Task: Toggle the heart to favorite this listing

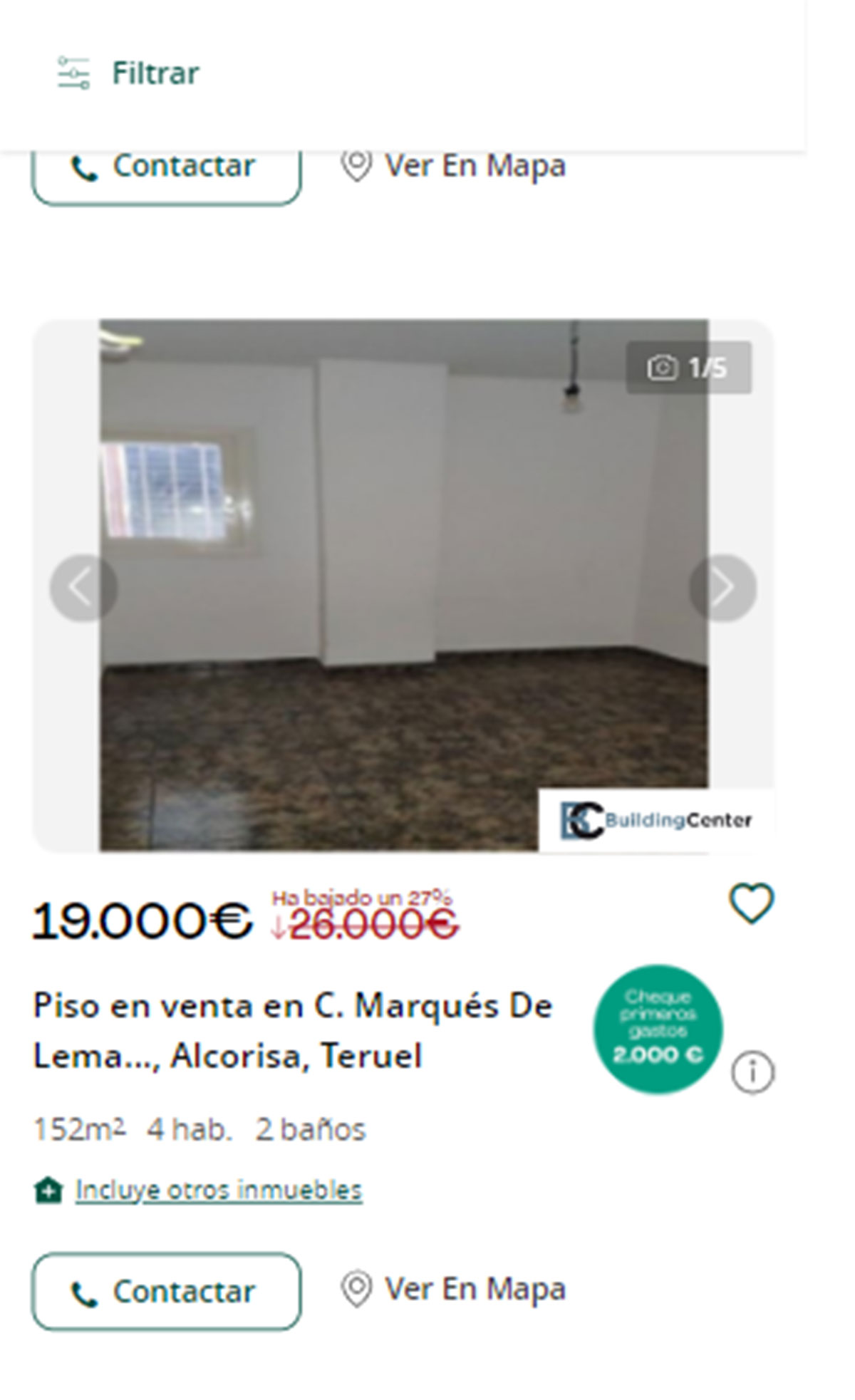Action: (x=752, y=905)
